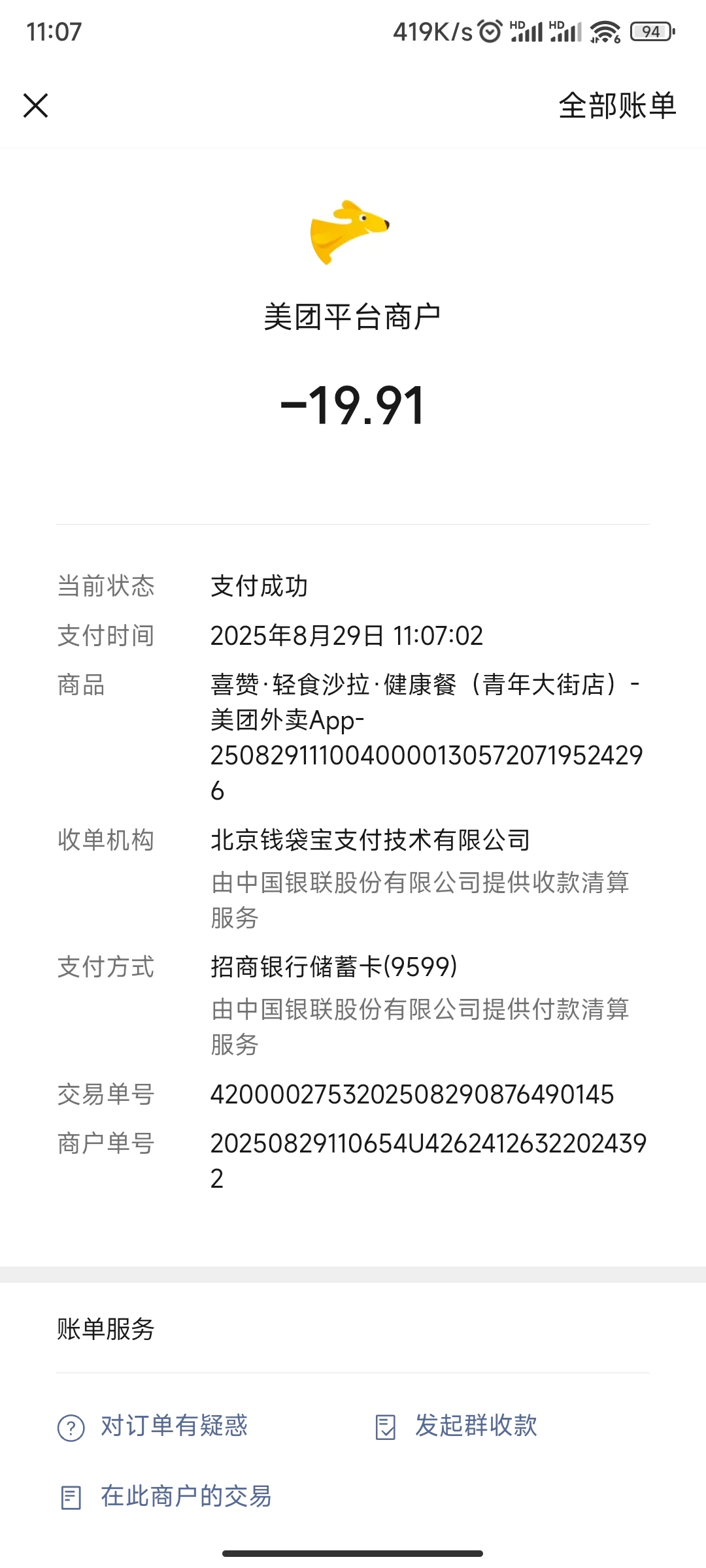Tap 对订单有疑惑 for order help
Screen dimensions: 706x1568
[x=154, y=1426]
